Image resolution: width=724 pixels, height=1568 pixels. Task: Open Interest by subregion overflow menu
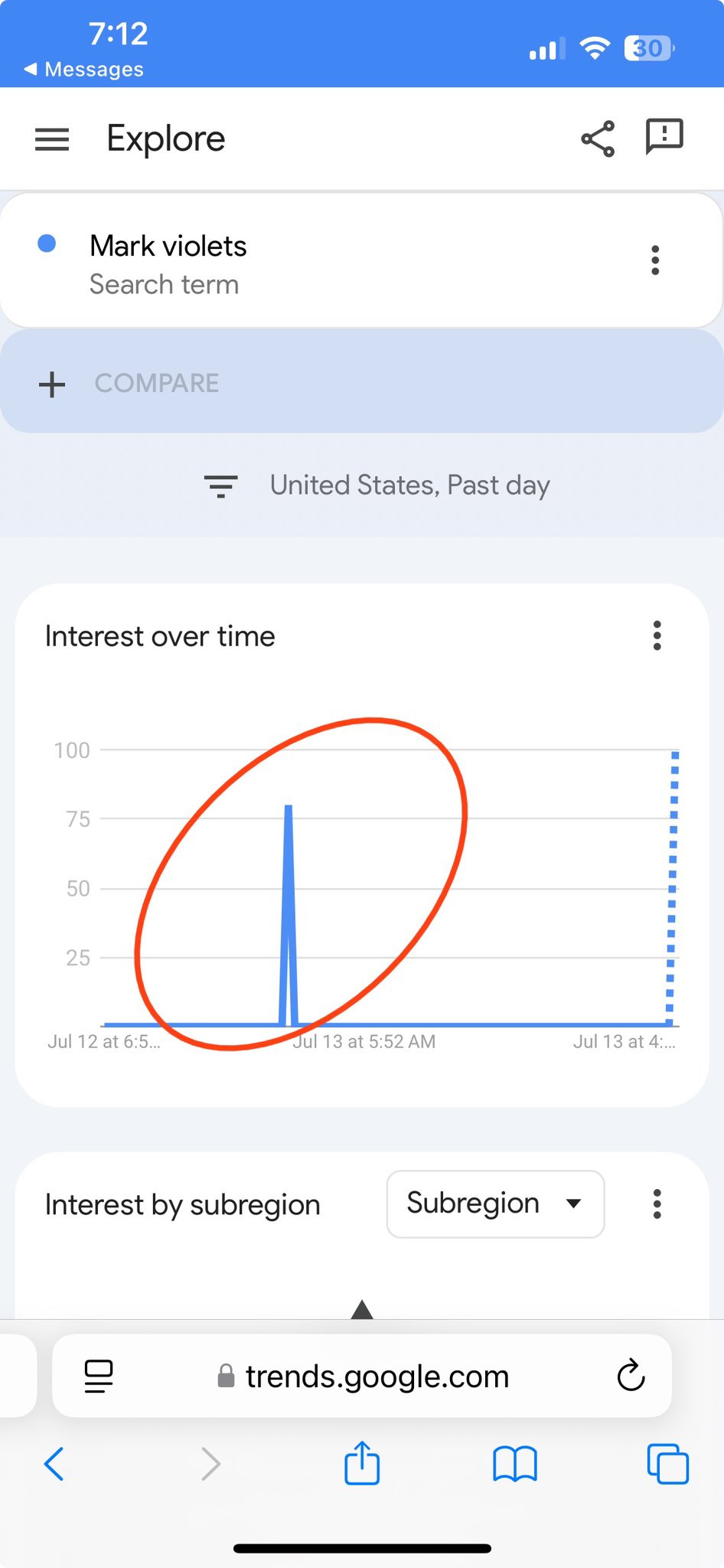click(x=657, y=1204)
